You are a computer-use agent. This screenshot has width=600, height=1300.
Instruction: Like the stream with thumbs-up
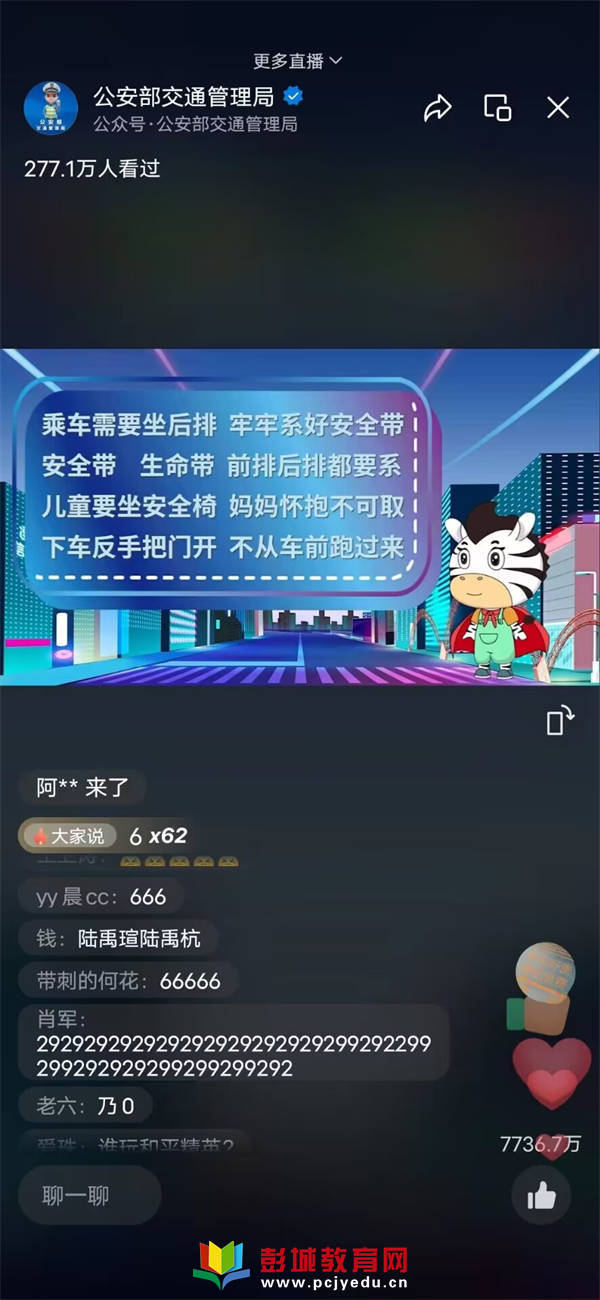point(541,1195)
